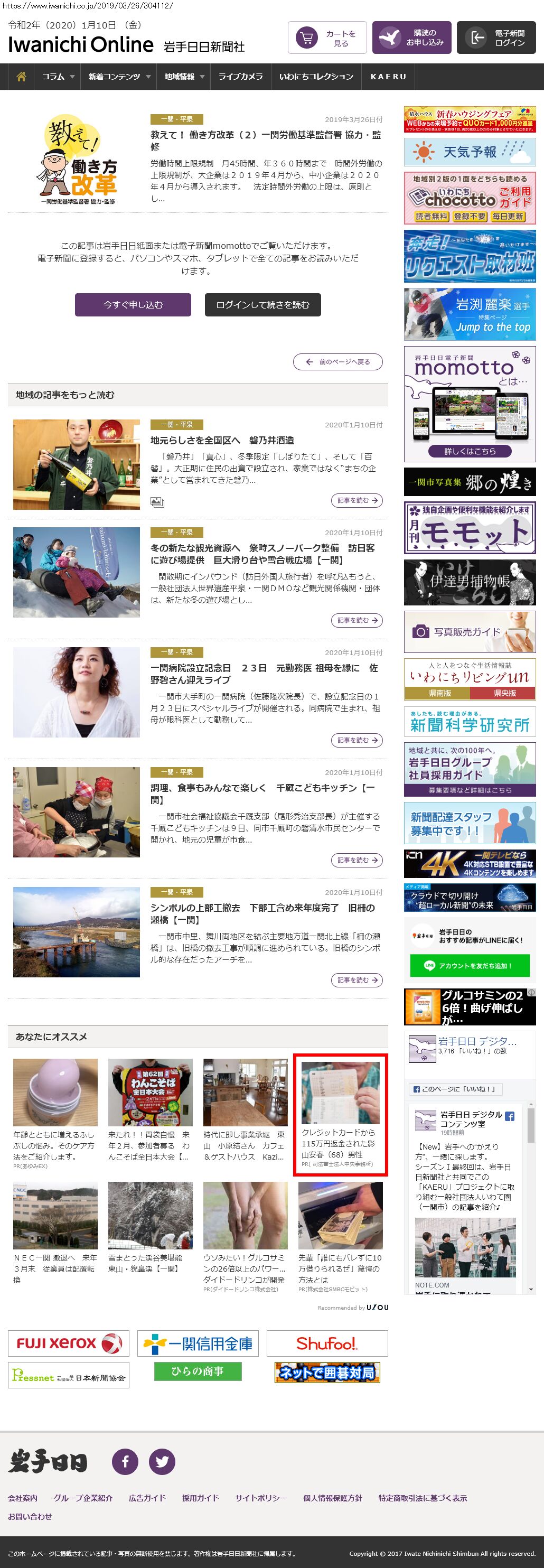Viewport: 544px width, 1568px height.
Task: Select ログインして続きを読む
Action: point(262,305)
